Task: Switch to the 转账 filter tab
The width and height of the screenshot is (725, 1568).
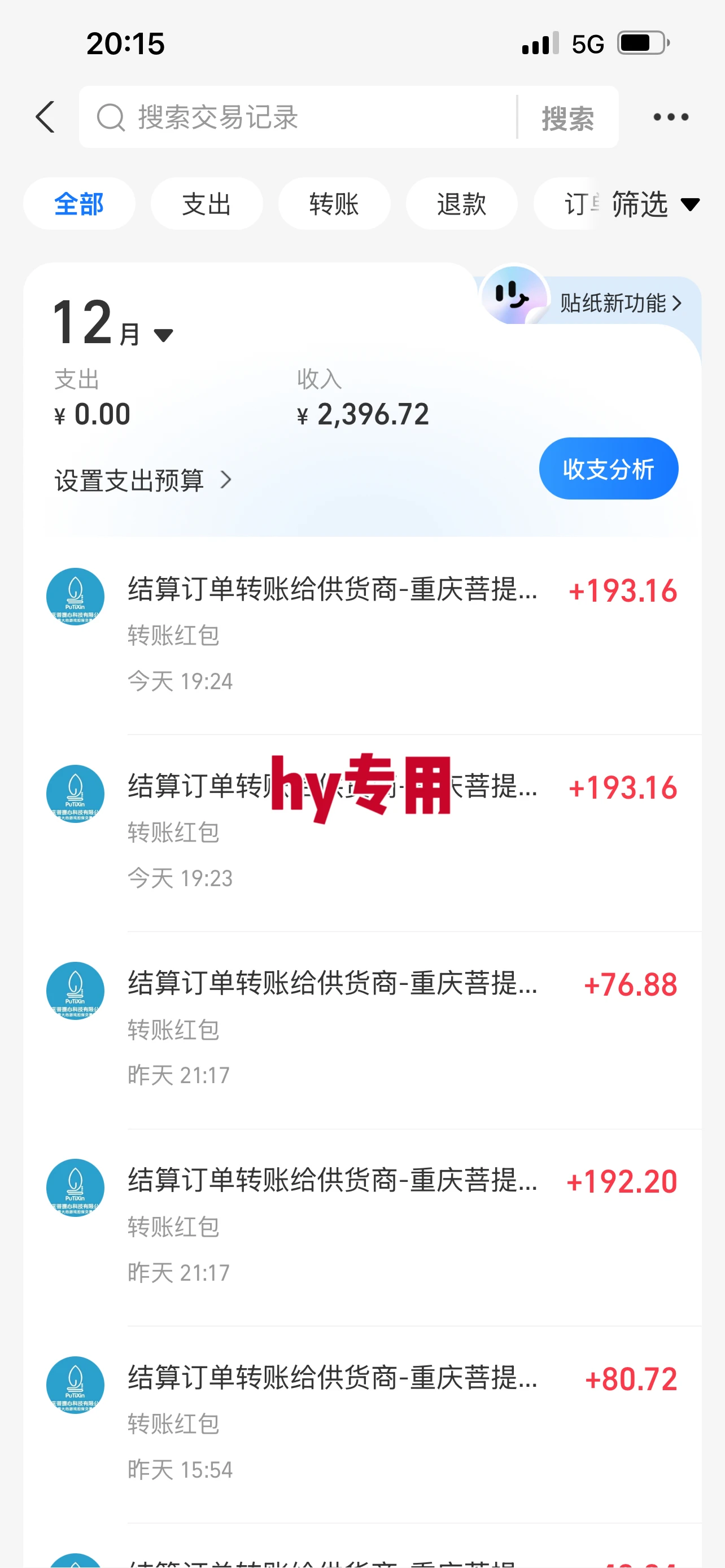Action: click(x=334, y=204)
